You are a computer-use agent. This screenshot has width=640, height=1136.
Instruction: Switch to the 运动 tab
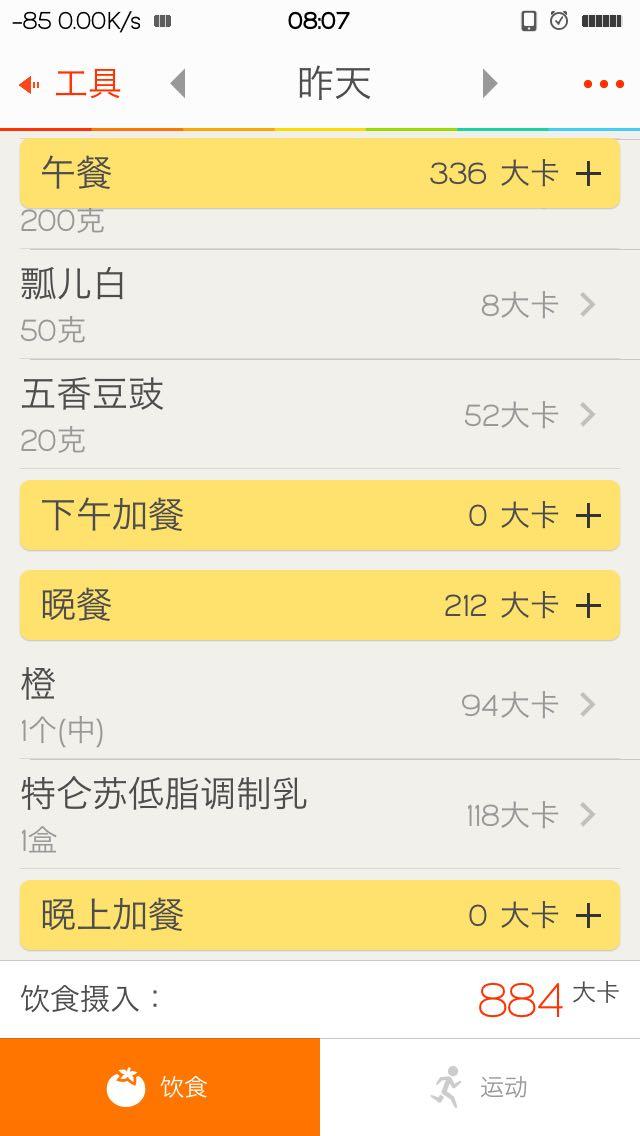pyautogui.click(x=480, y=1087)
